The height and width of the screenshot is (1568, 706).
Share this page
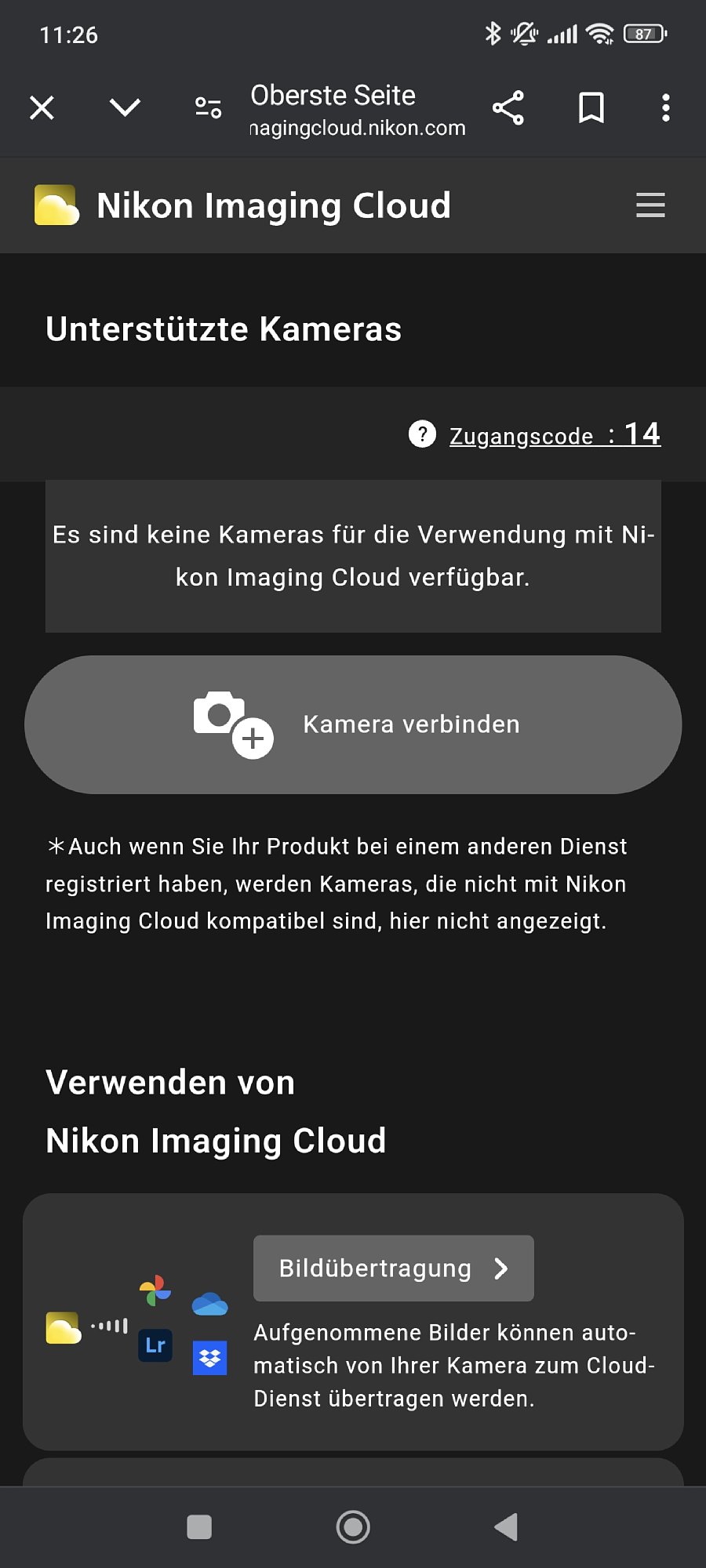508,107
